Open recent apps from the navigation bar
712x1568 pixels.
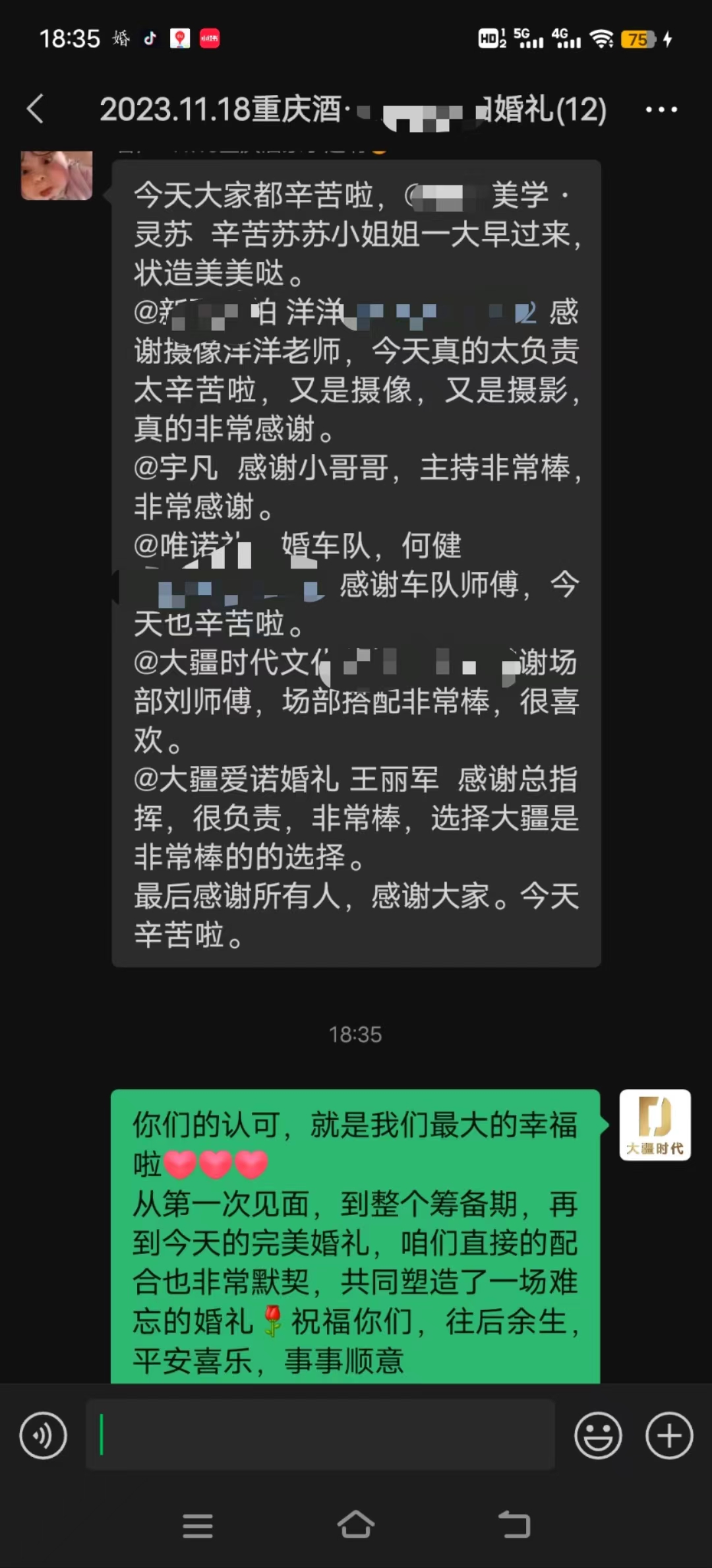pos(197,1526)
